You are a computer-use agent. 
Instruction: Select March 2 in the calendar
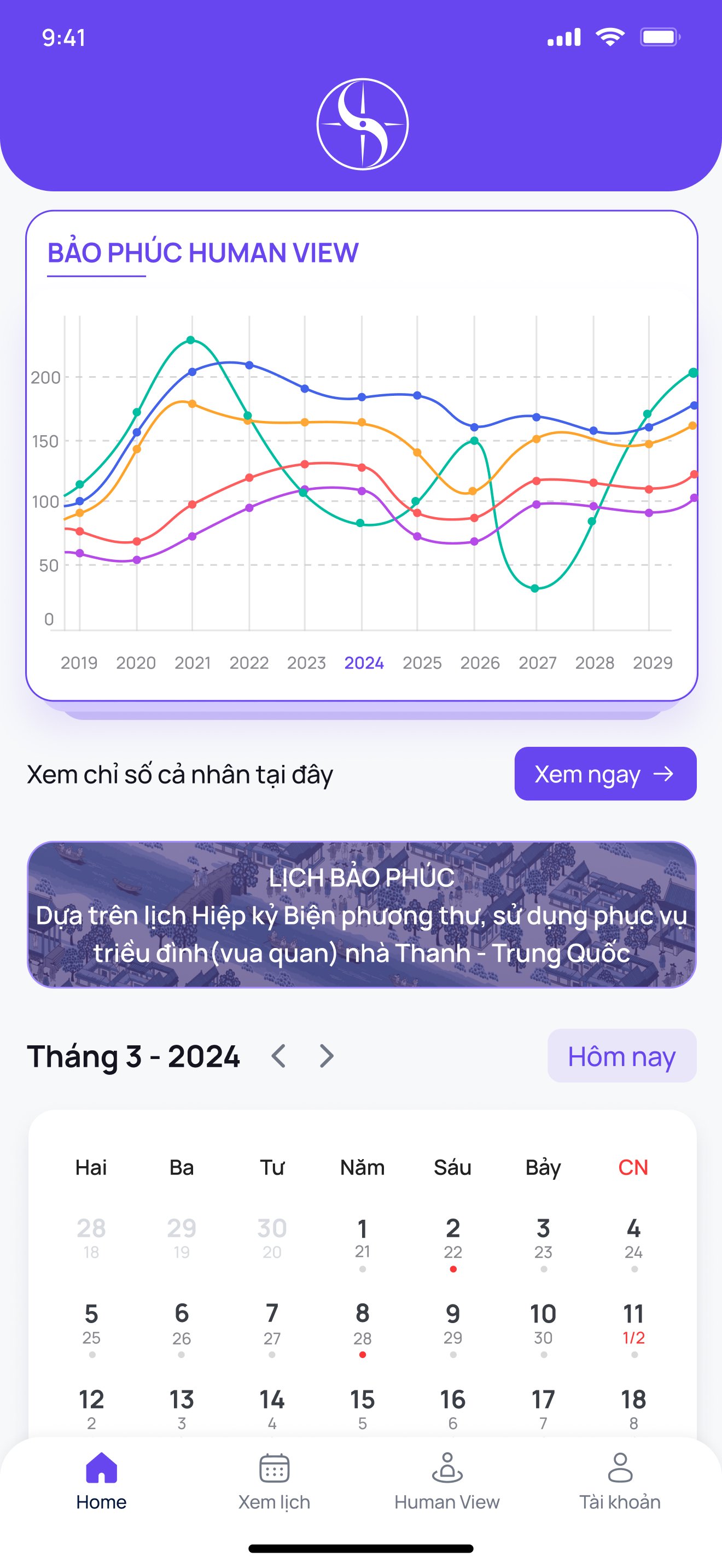coord(452,1242)
